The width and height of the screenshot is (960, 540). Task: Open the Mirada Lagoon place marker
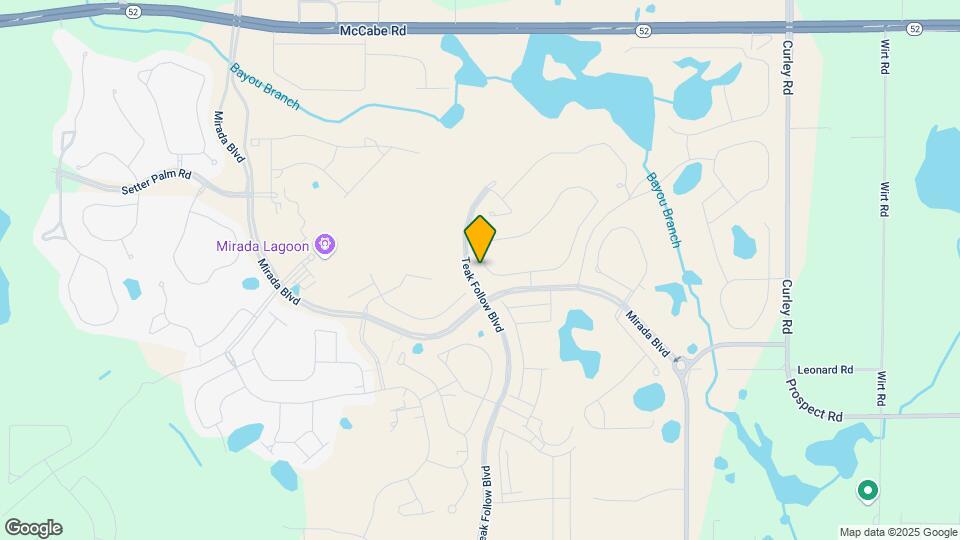point(324,244)
